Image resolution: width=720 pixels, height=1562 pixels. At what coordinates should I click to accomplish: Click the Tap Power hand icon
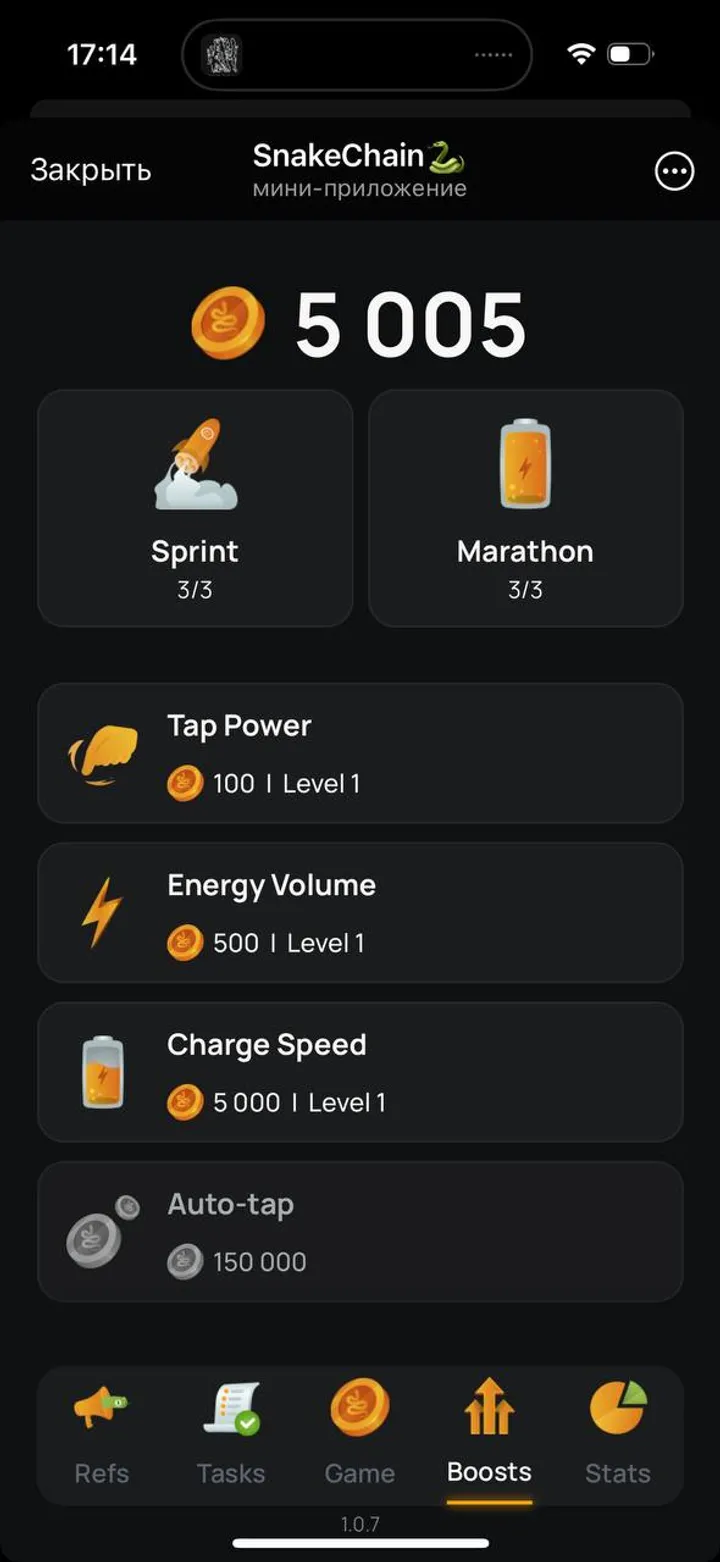click(x=100, y=752)
